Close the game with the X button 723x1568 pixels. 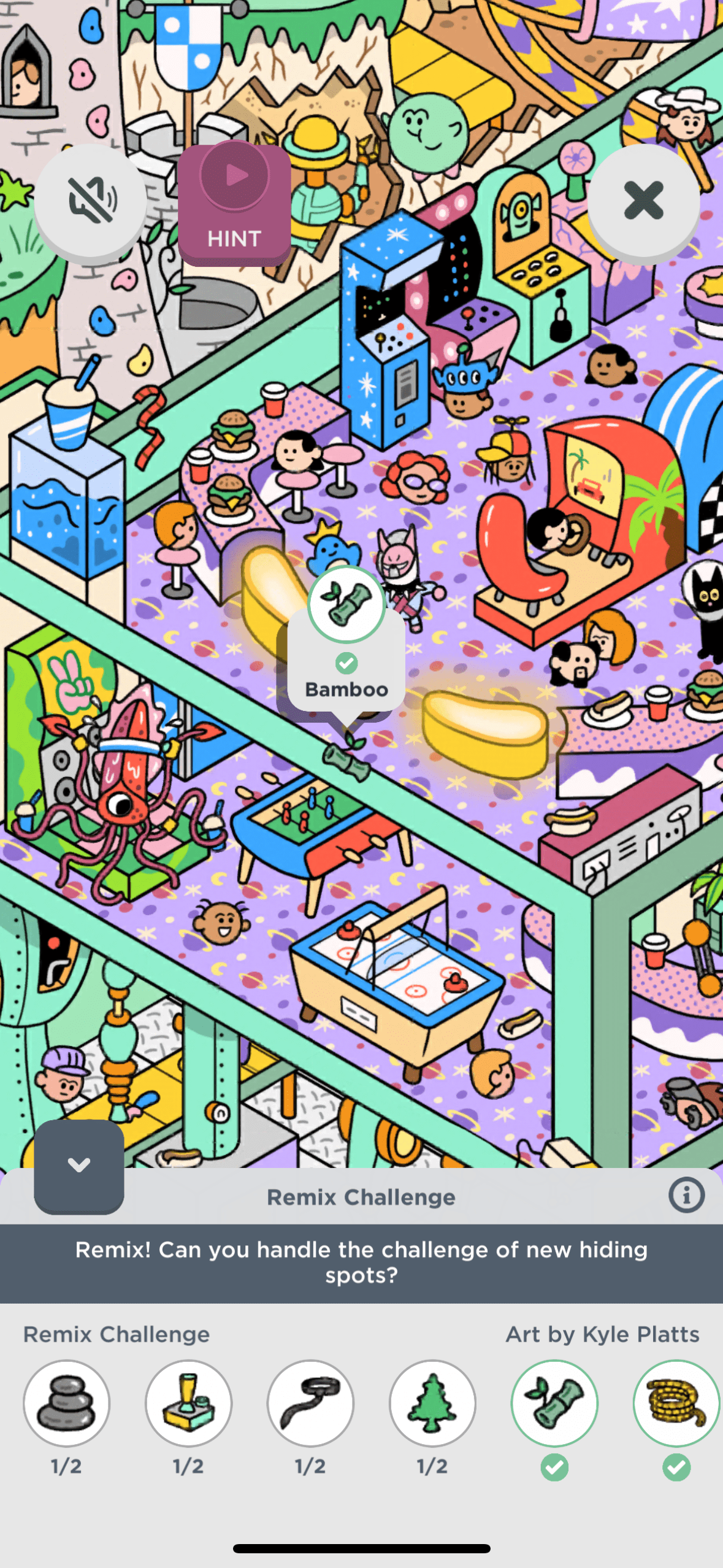643,201
